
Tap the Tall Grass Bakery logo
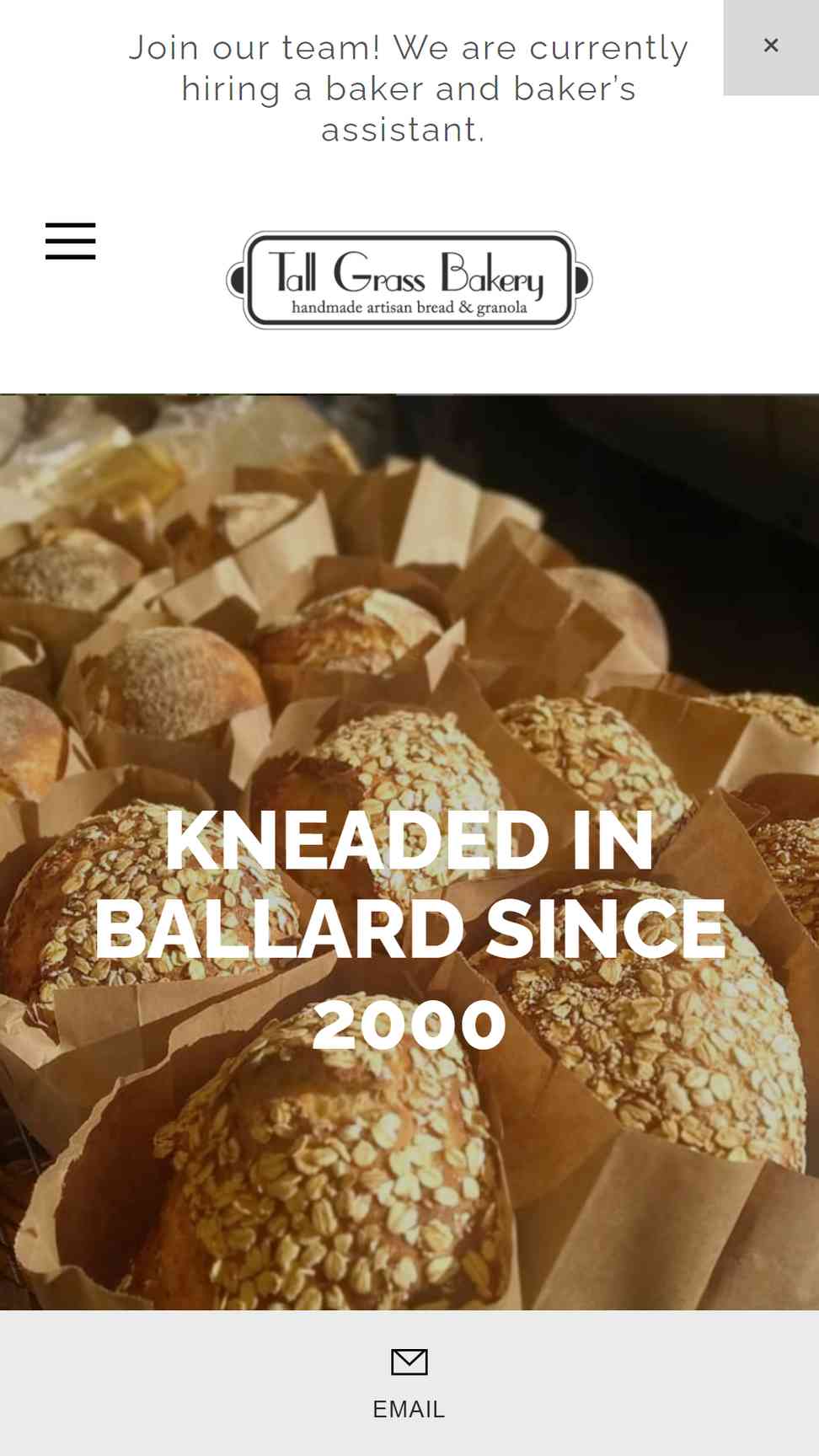(409, 280)
